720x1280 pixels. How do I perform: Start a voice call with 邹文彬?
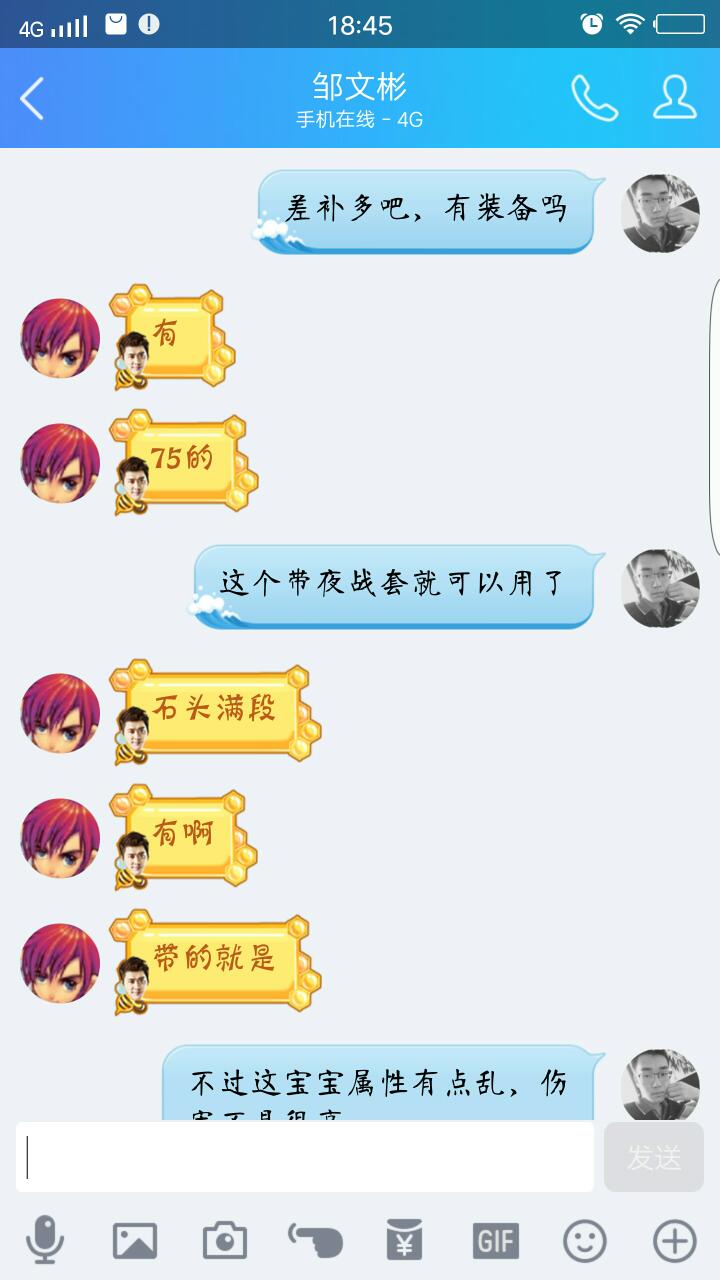click(594, 98)
